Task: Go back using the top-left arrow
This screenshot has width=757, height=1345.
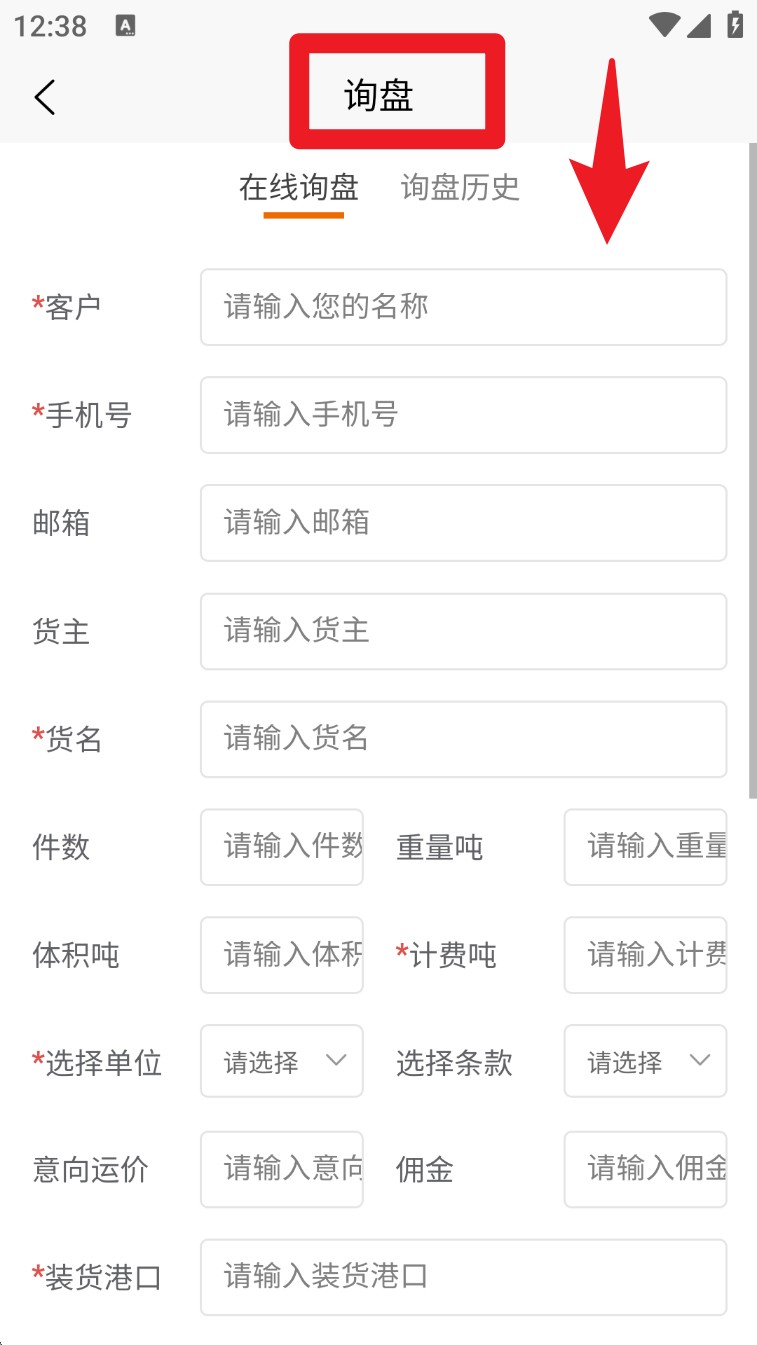Action: pyautogui.click(x=45, y=97)
